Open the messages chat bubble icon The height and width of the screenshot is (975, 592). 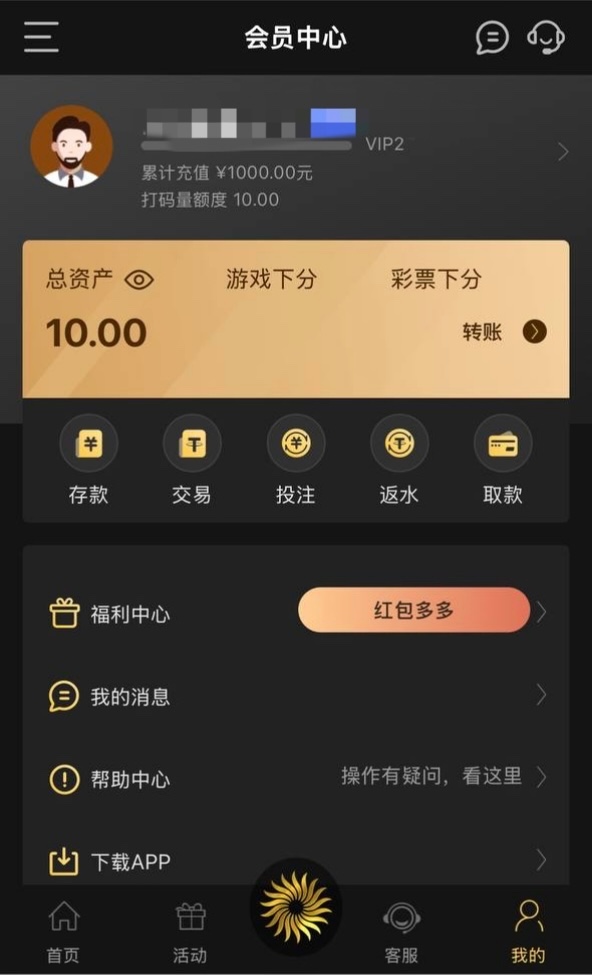click(492, 37)
